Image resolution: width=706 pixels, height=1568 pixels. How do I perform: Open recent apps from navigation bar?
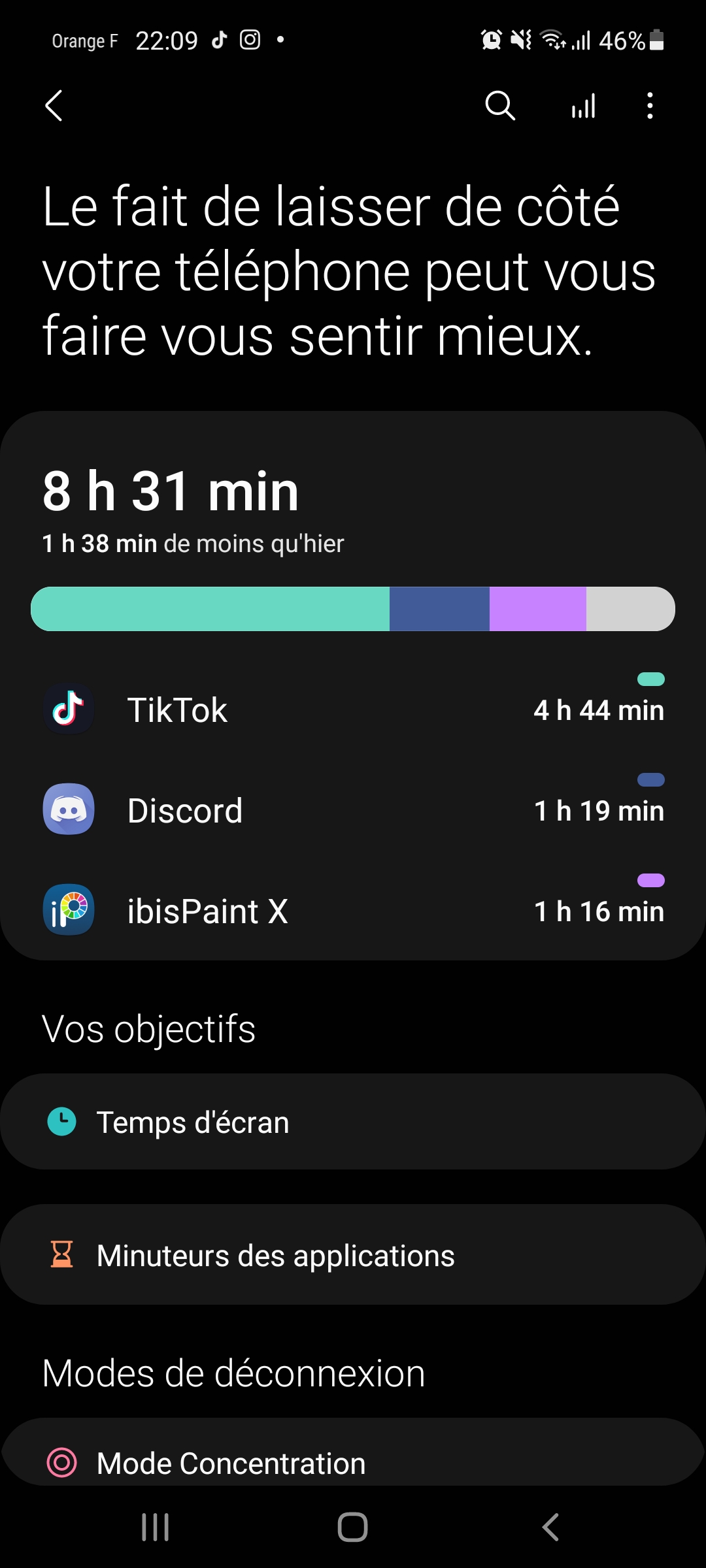coord(156,1527)
